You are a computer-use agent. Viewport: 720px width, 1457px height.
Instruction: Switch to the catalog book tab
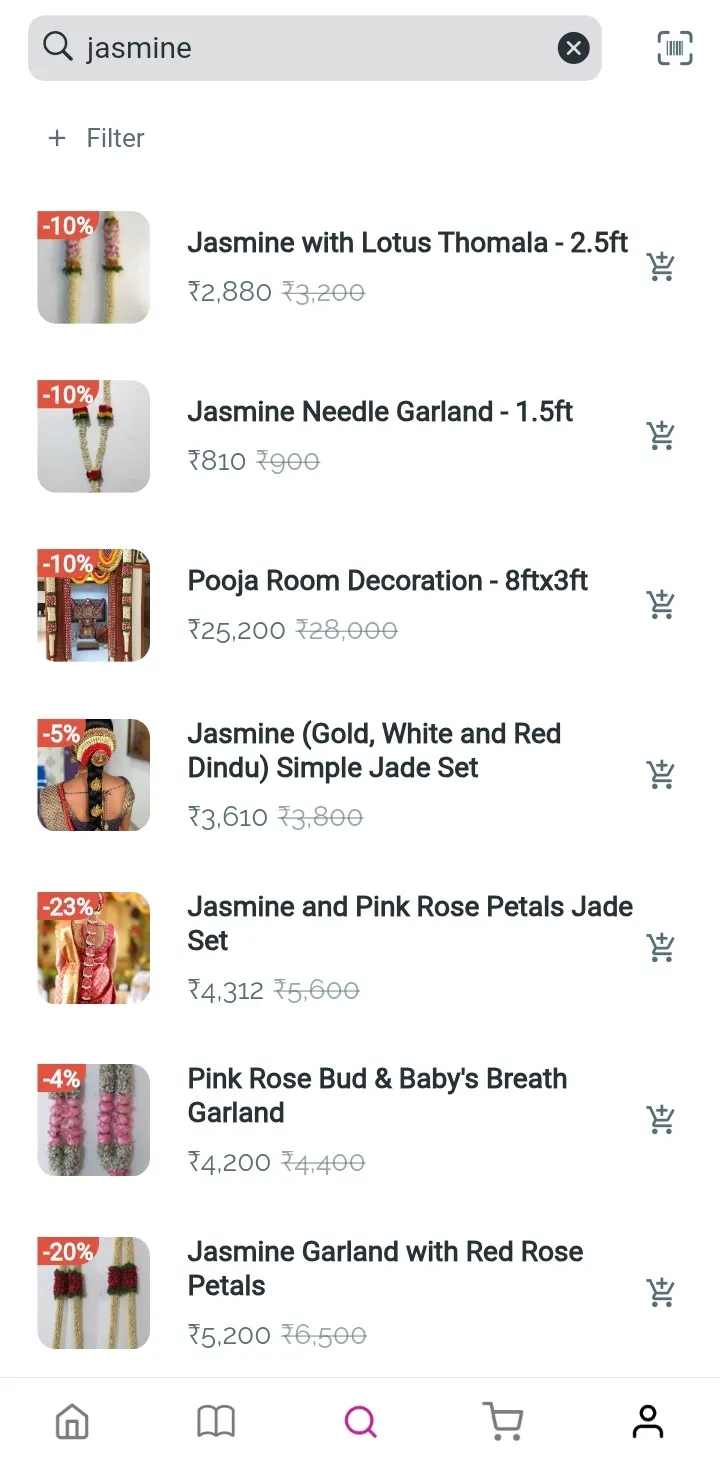216,1421
